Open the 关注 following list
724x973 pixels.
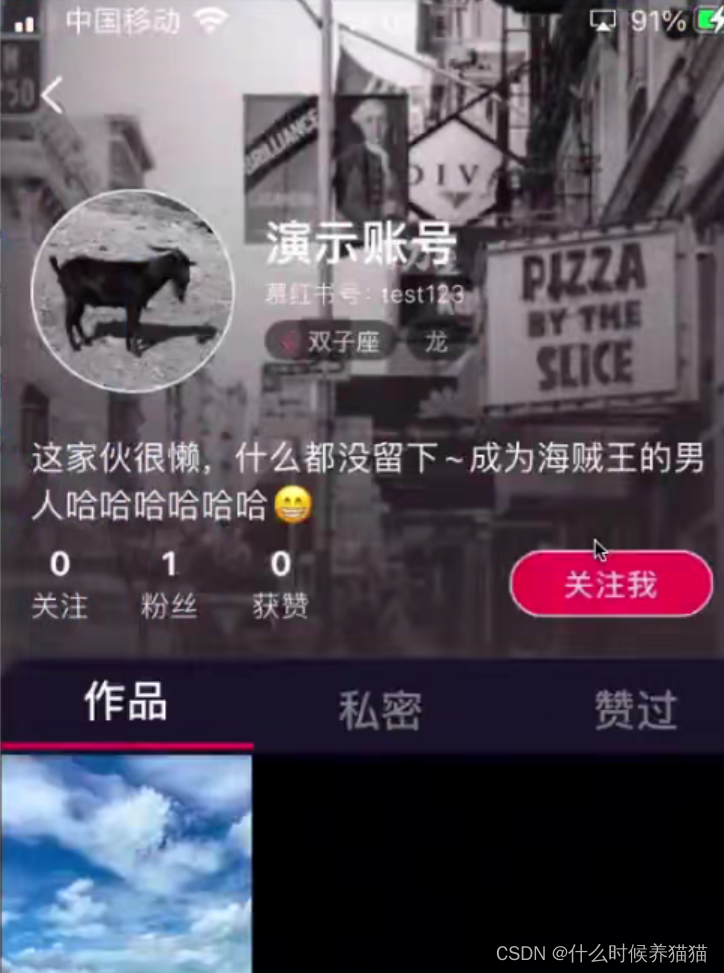click(x=60, y=585)
